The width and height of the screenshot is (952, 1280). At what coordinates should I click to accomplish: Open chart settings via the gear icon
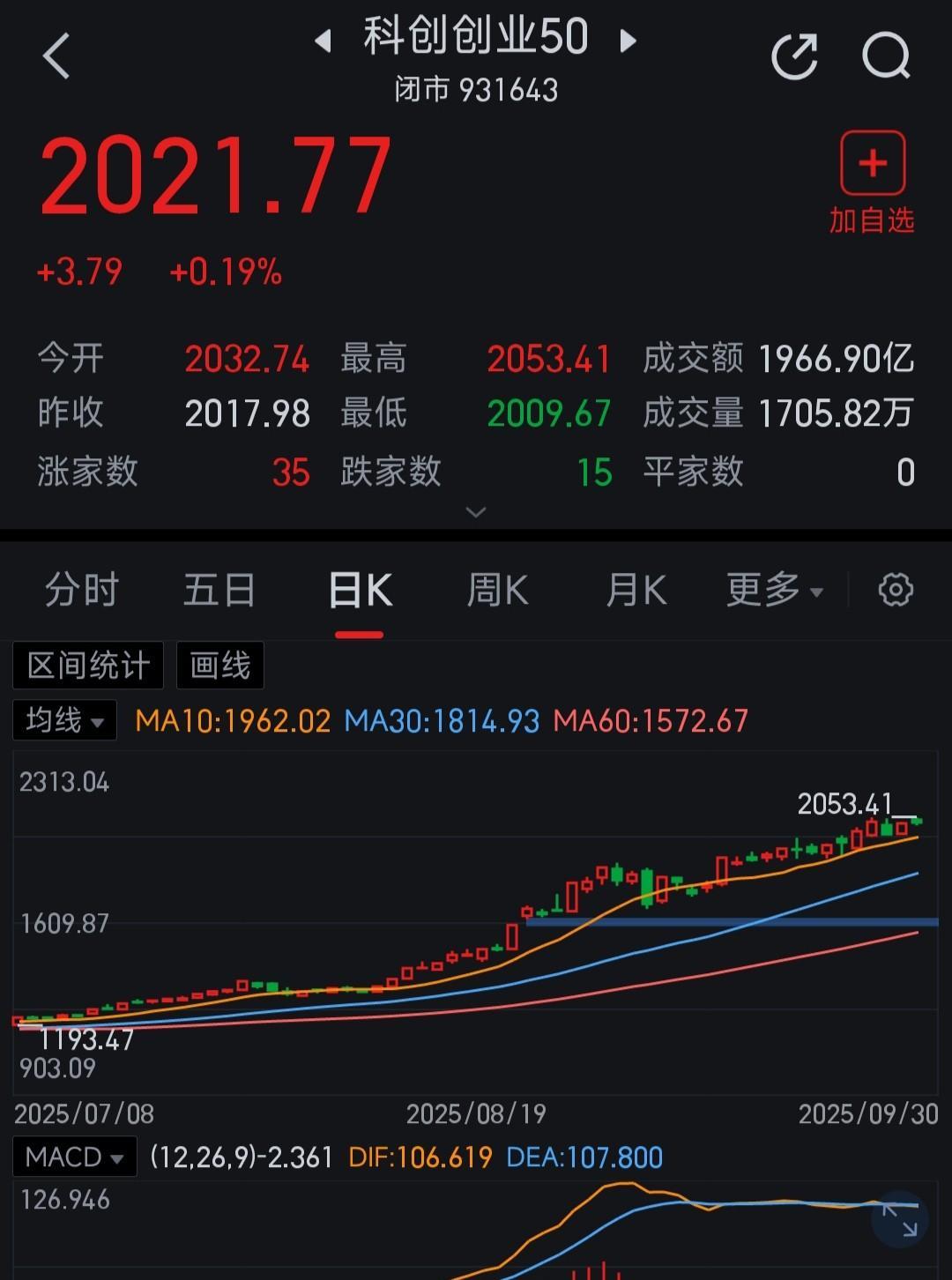[x=895, y=591]
